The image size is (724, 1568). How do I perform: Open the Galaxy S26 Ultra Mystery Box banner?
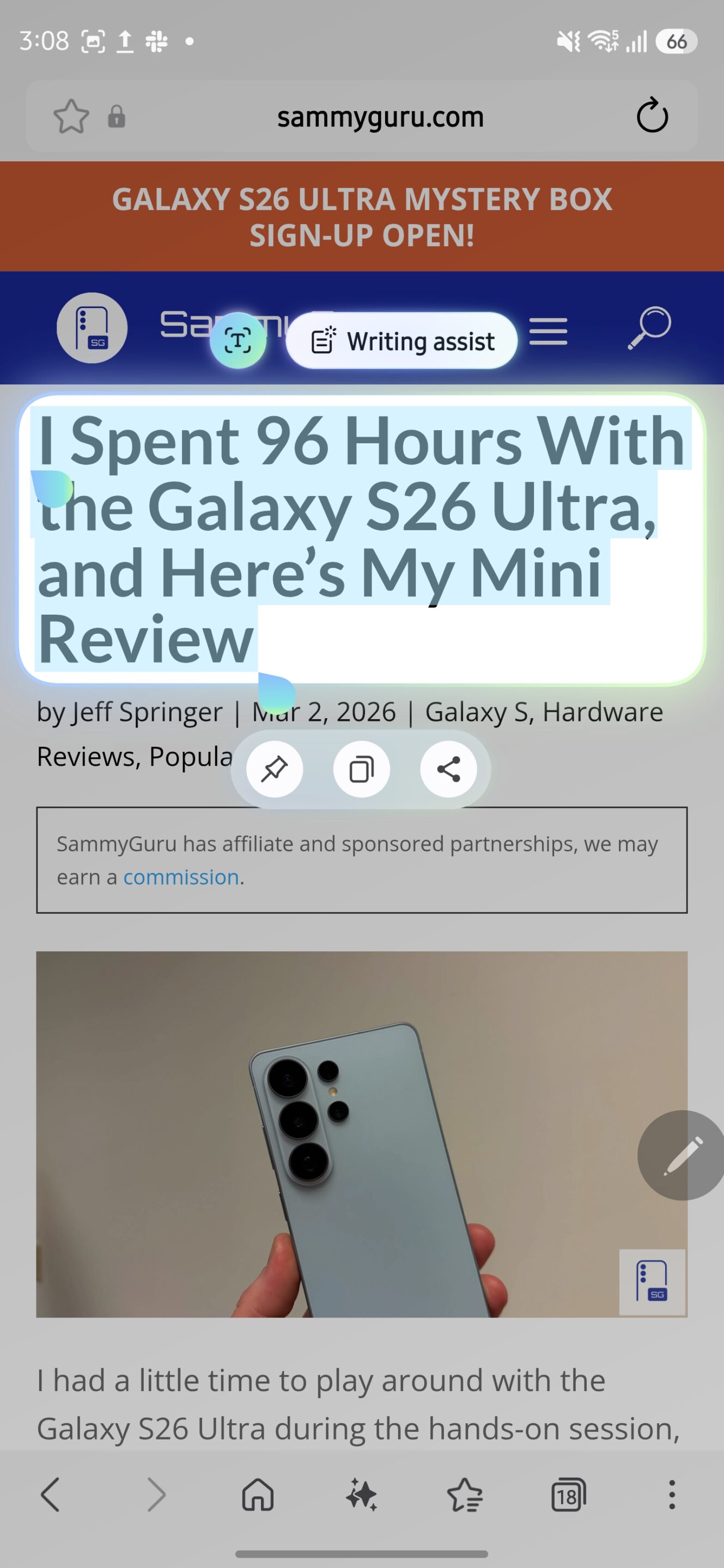click(362, 217)
